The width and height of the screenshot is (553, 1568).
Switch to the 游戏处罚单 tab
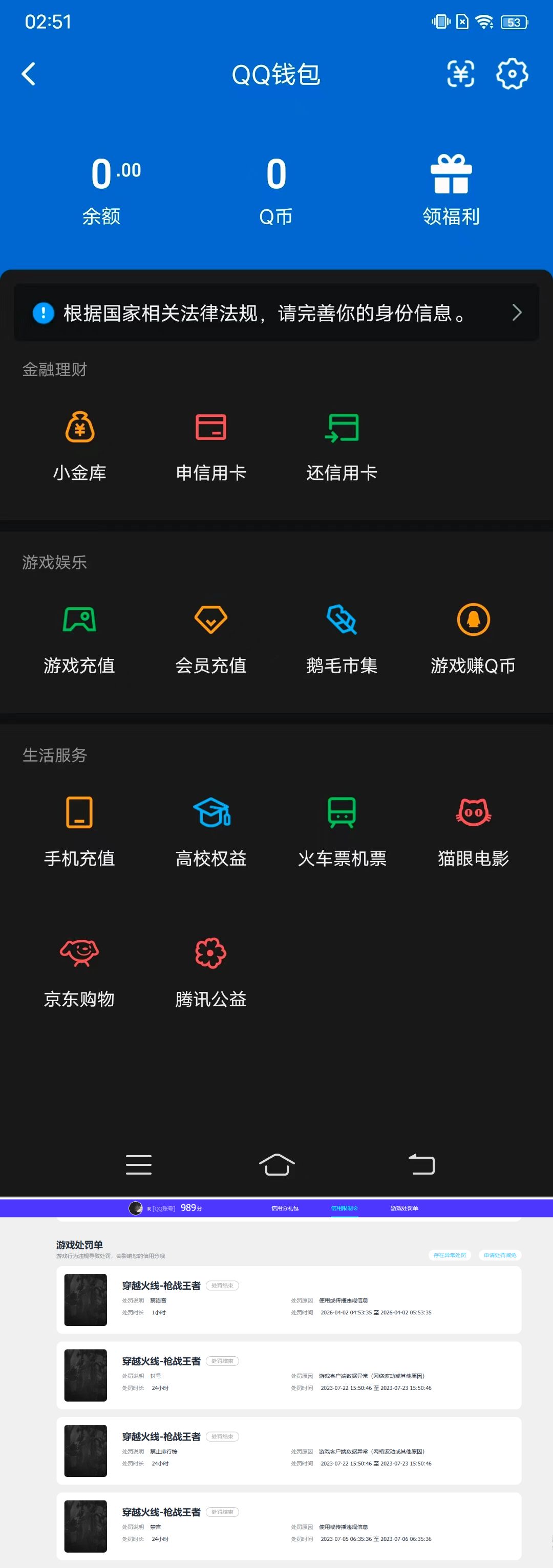point(404,1208)
